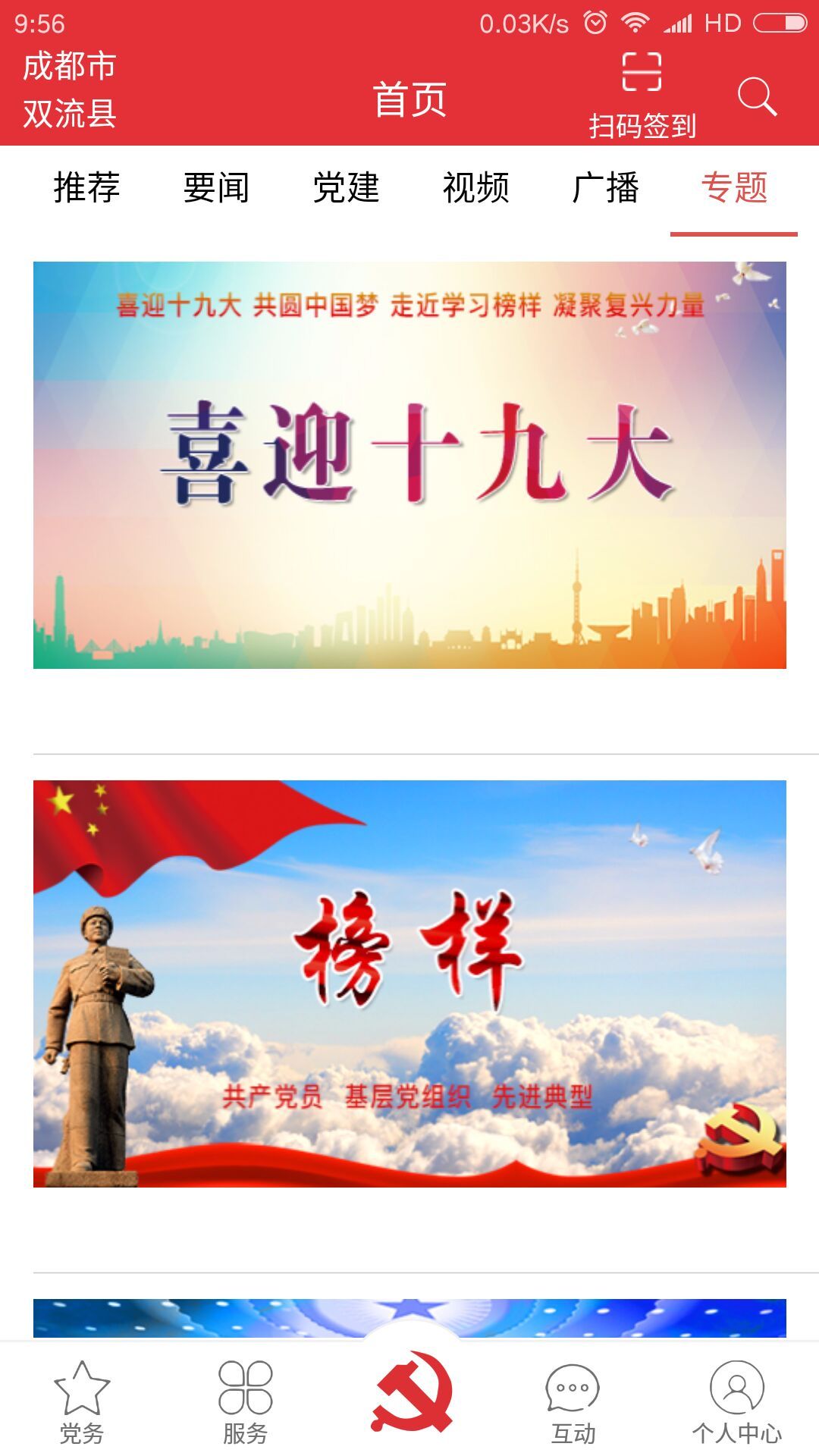Select the 专题 tab

coord(734,187)
